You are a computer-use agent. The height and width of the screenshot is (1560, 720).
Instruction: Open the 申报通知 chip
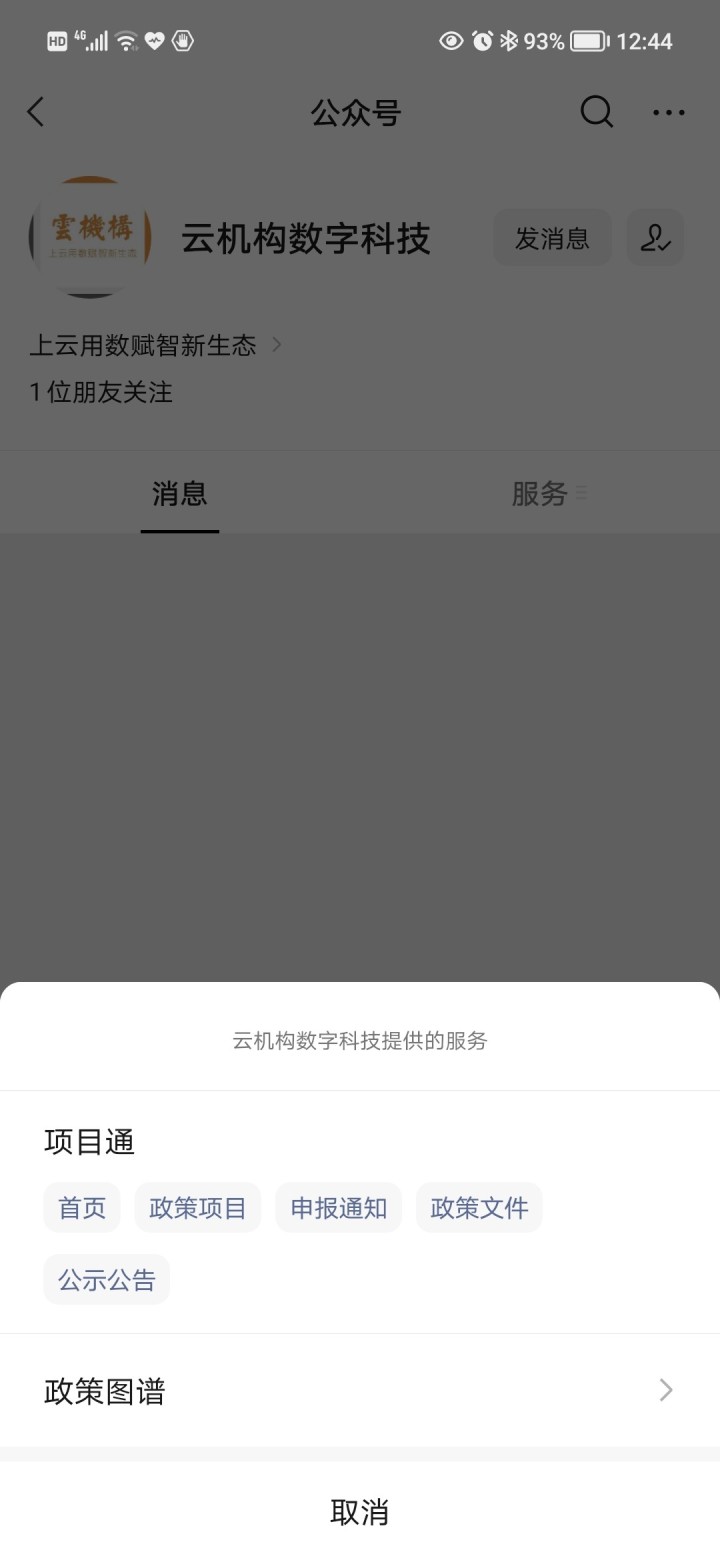339,1207
